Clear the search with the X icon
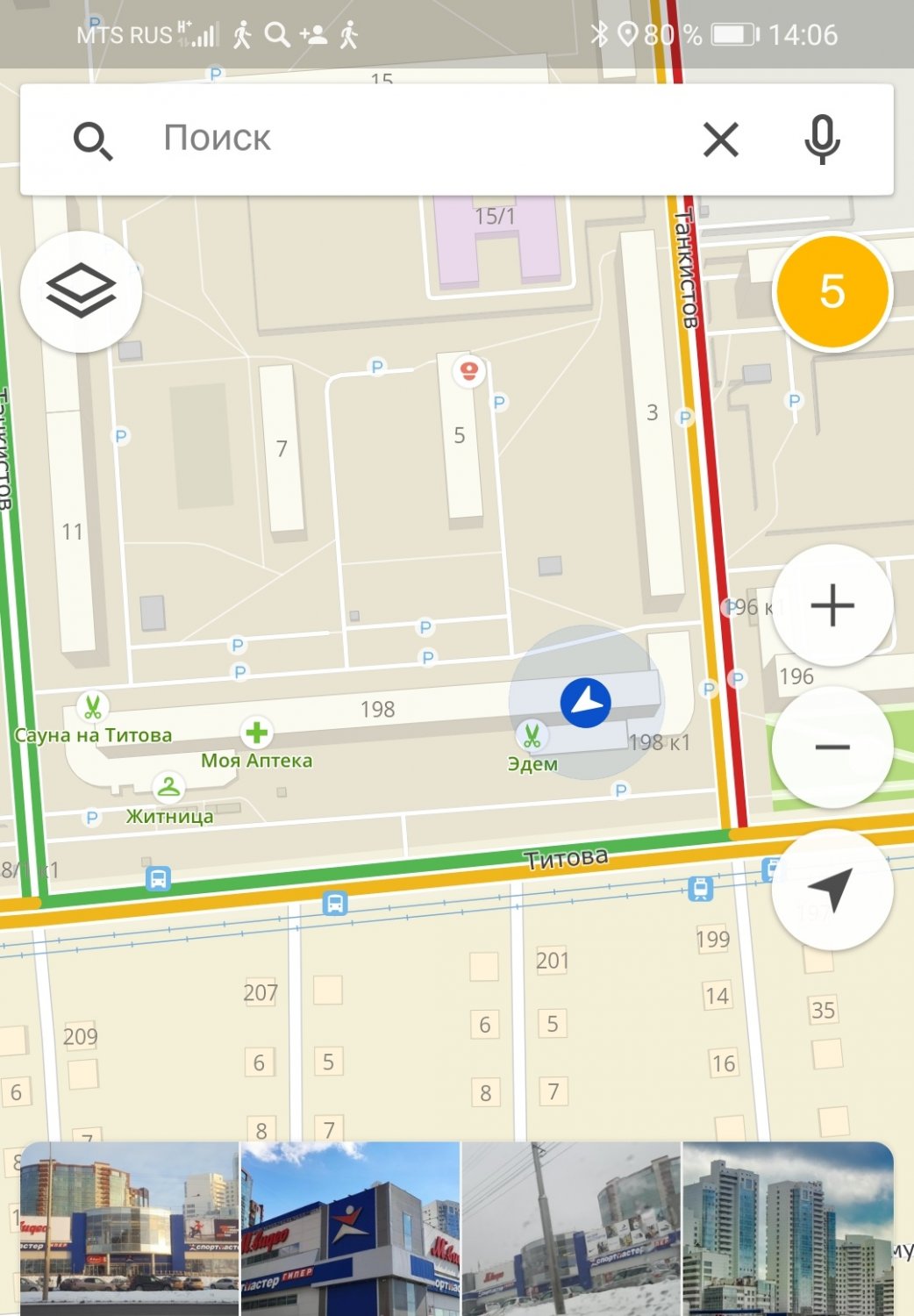 (x=721, y=139)
